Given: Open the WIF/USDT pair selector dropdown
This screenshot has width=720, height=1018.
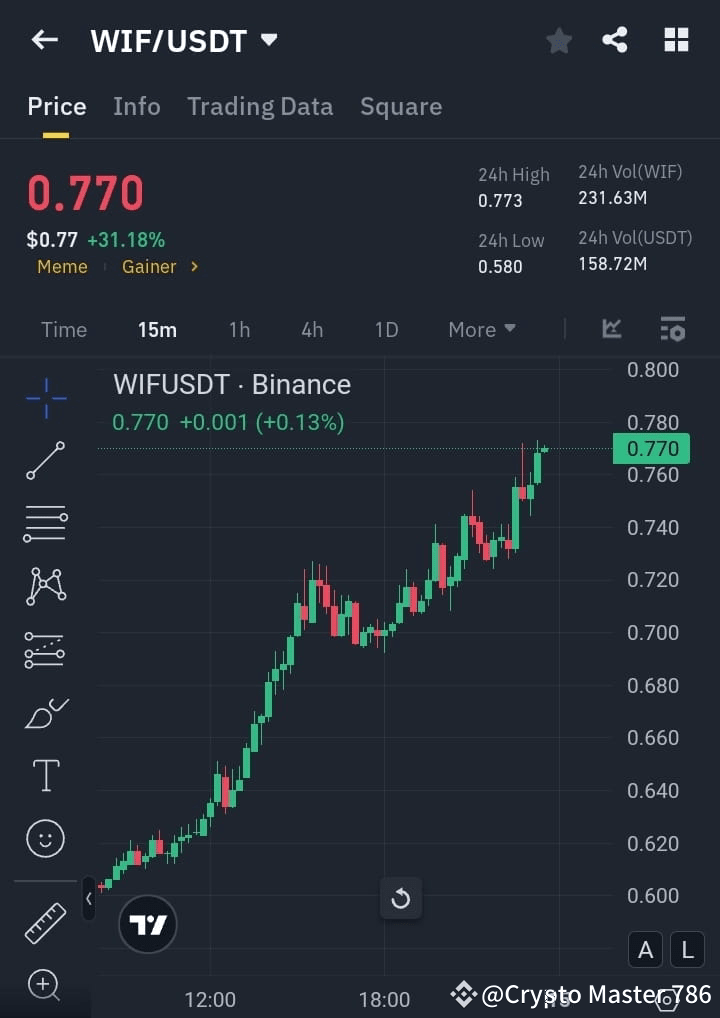Looking at the screenshot, I should pos(268,41).
